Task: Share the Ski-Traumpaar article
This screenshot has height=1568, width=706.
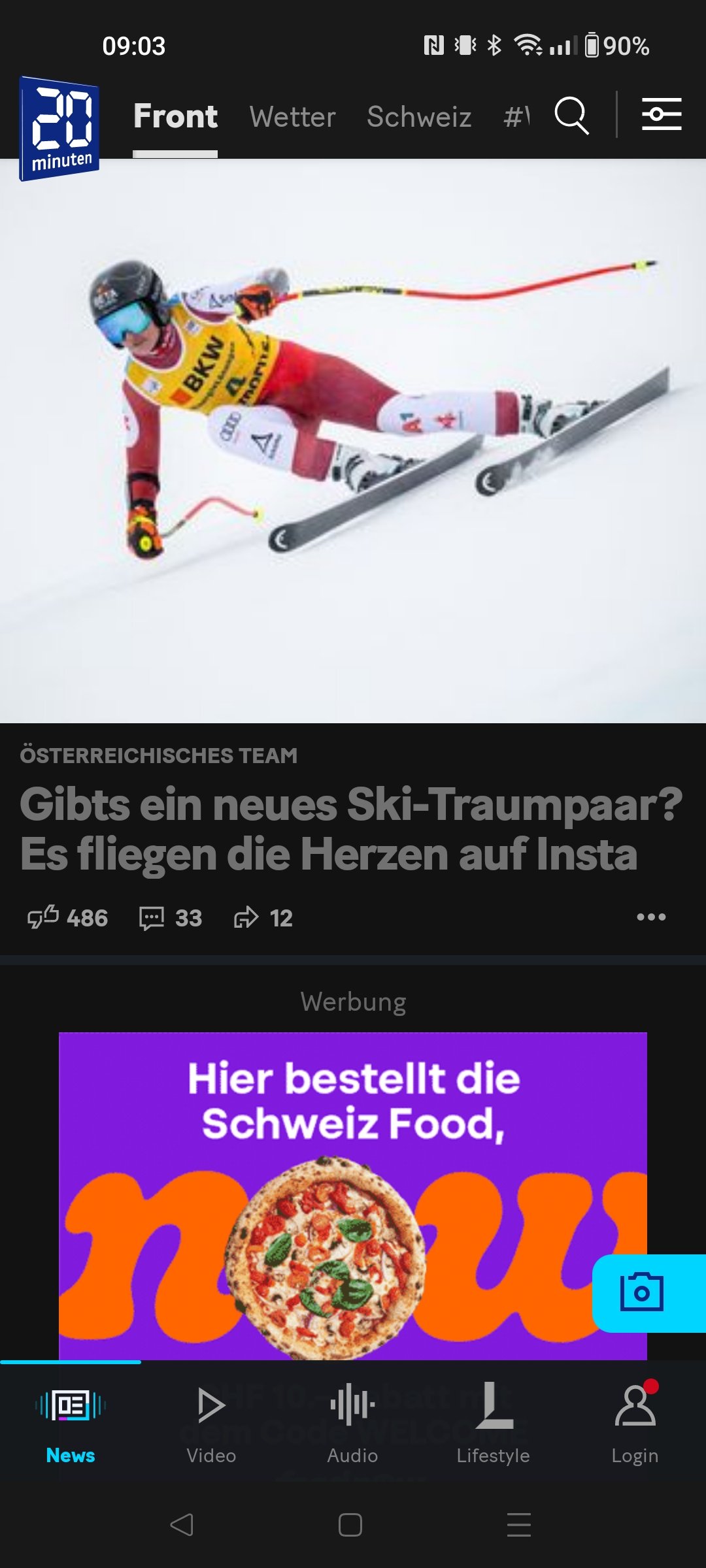Action: click(263, 918)
